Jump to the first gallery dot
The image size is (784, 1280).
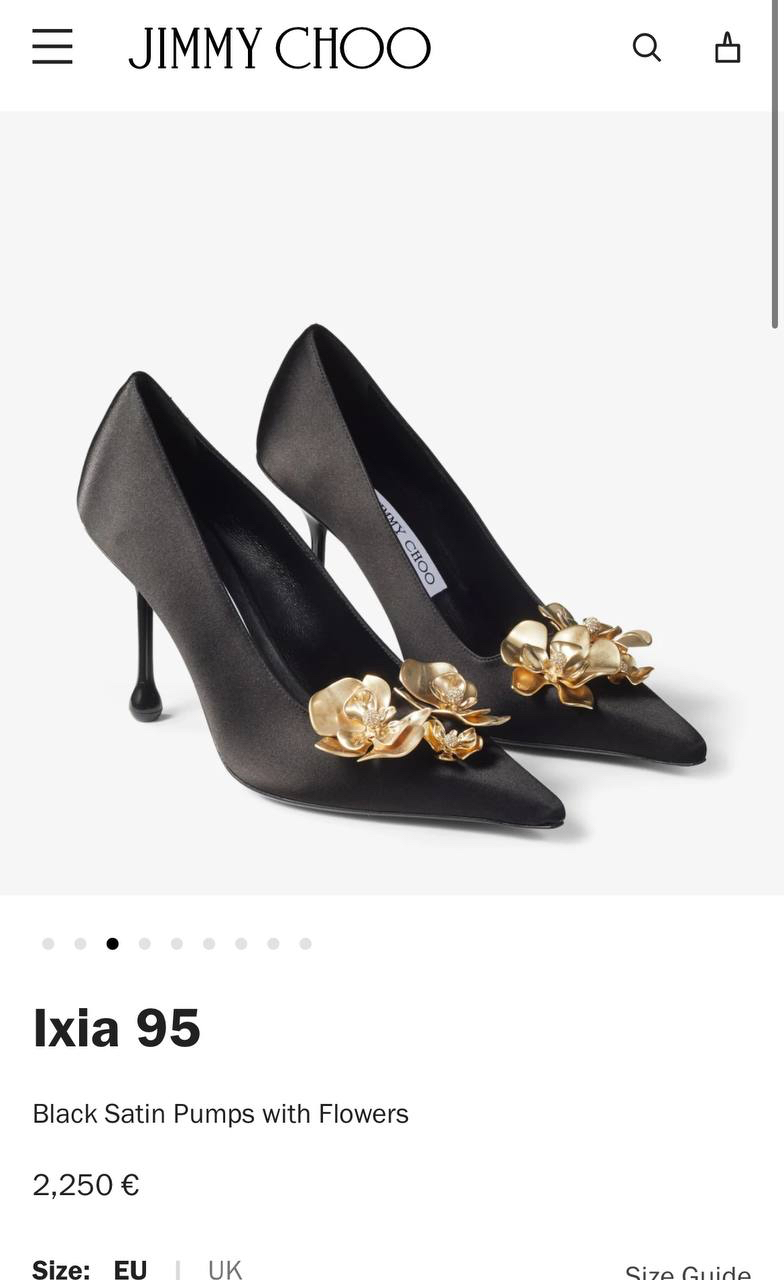click(48, 943)
